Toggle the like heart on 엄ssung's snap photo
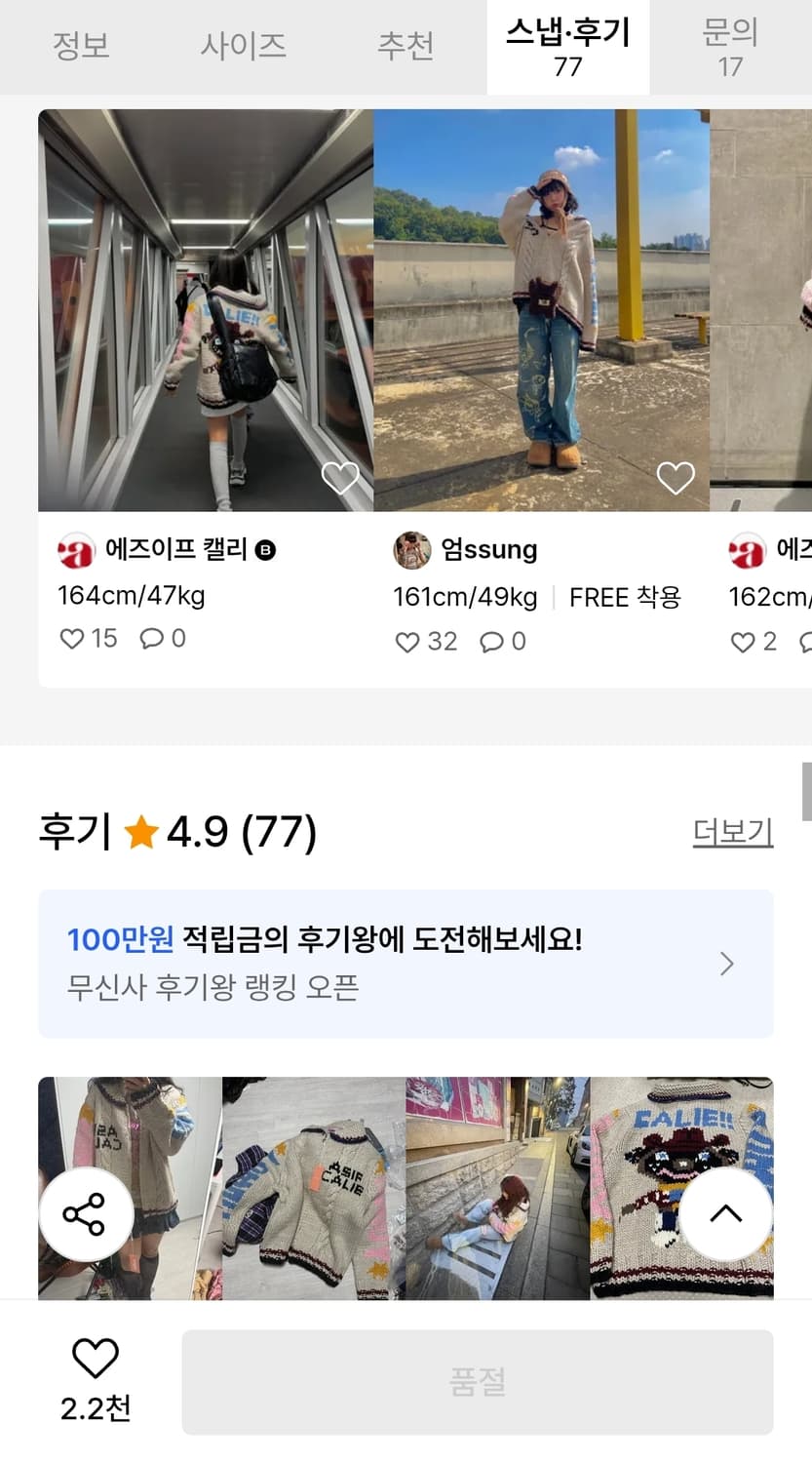The image size is (812, 1463). (x=676, y=477)
